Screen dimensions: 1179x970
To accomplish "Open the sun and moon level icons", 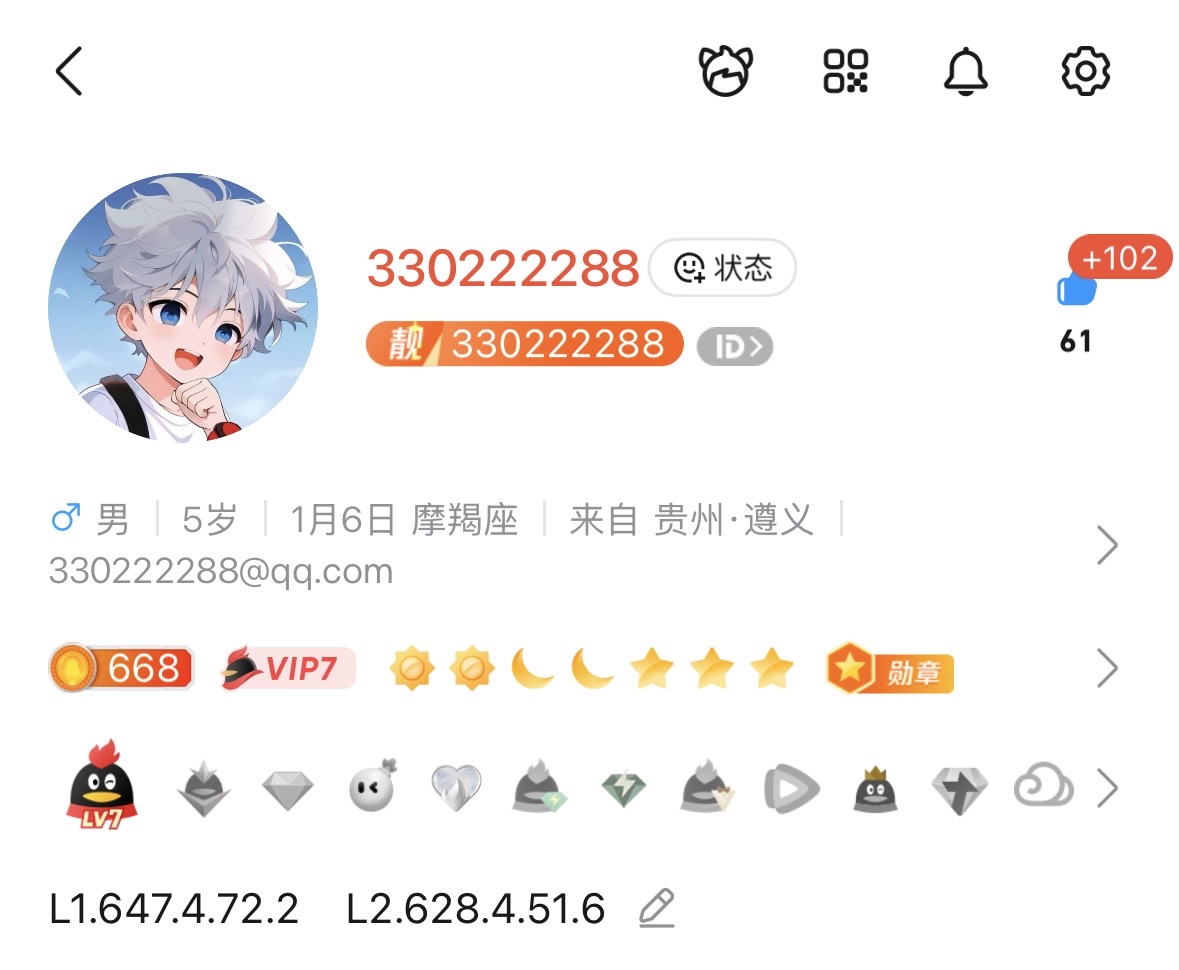I will click(x=591, y=668).
